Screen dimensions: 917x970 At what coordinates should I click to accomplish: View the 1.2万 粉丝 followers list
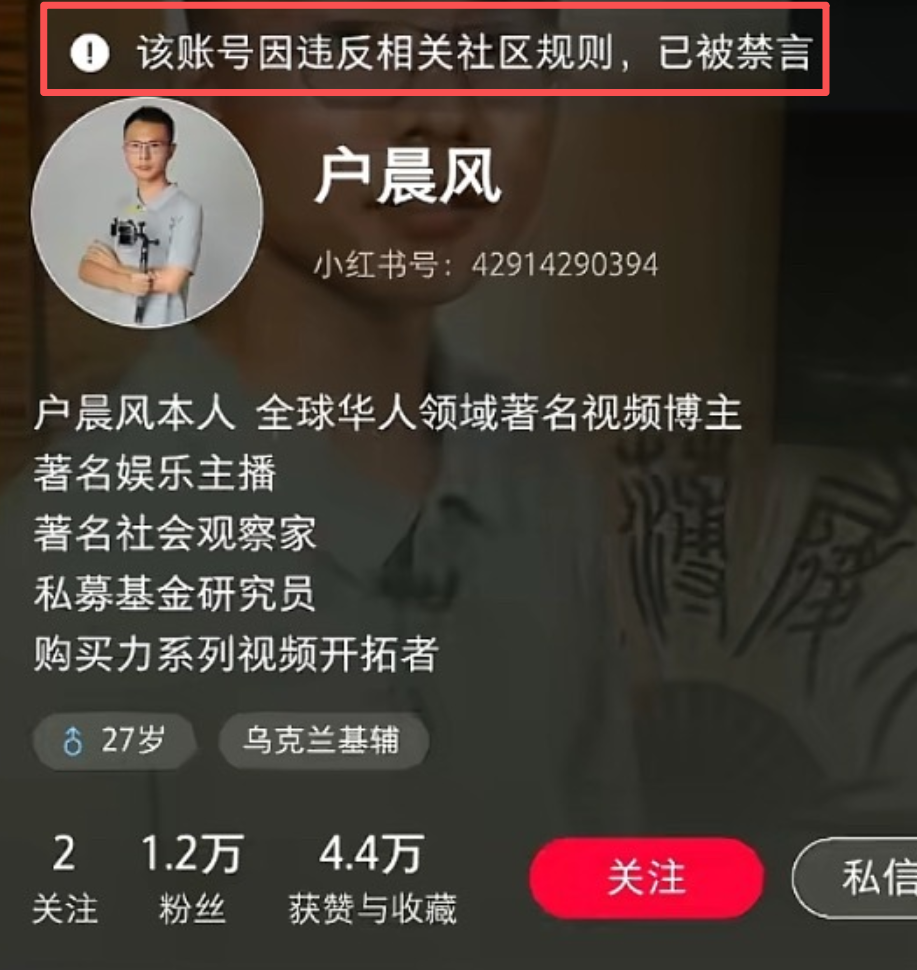coord(191,875)
